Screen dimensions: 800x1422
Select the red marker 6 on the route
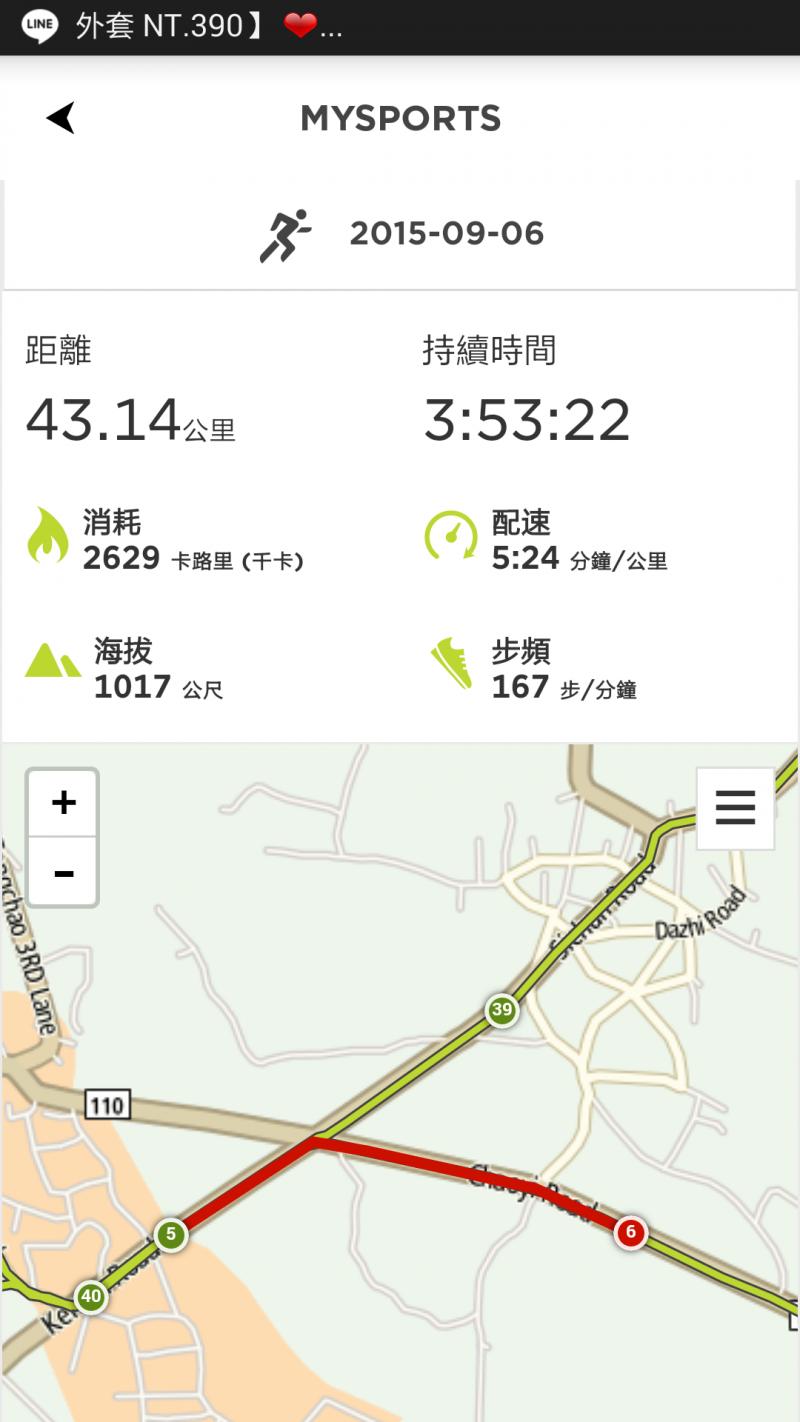point(630,1232)
